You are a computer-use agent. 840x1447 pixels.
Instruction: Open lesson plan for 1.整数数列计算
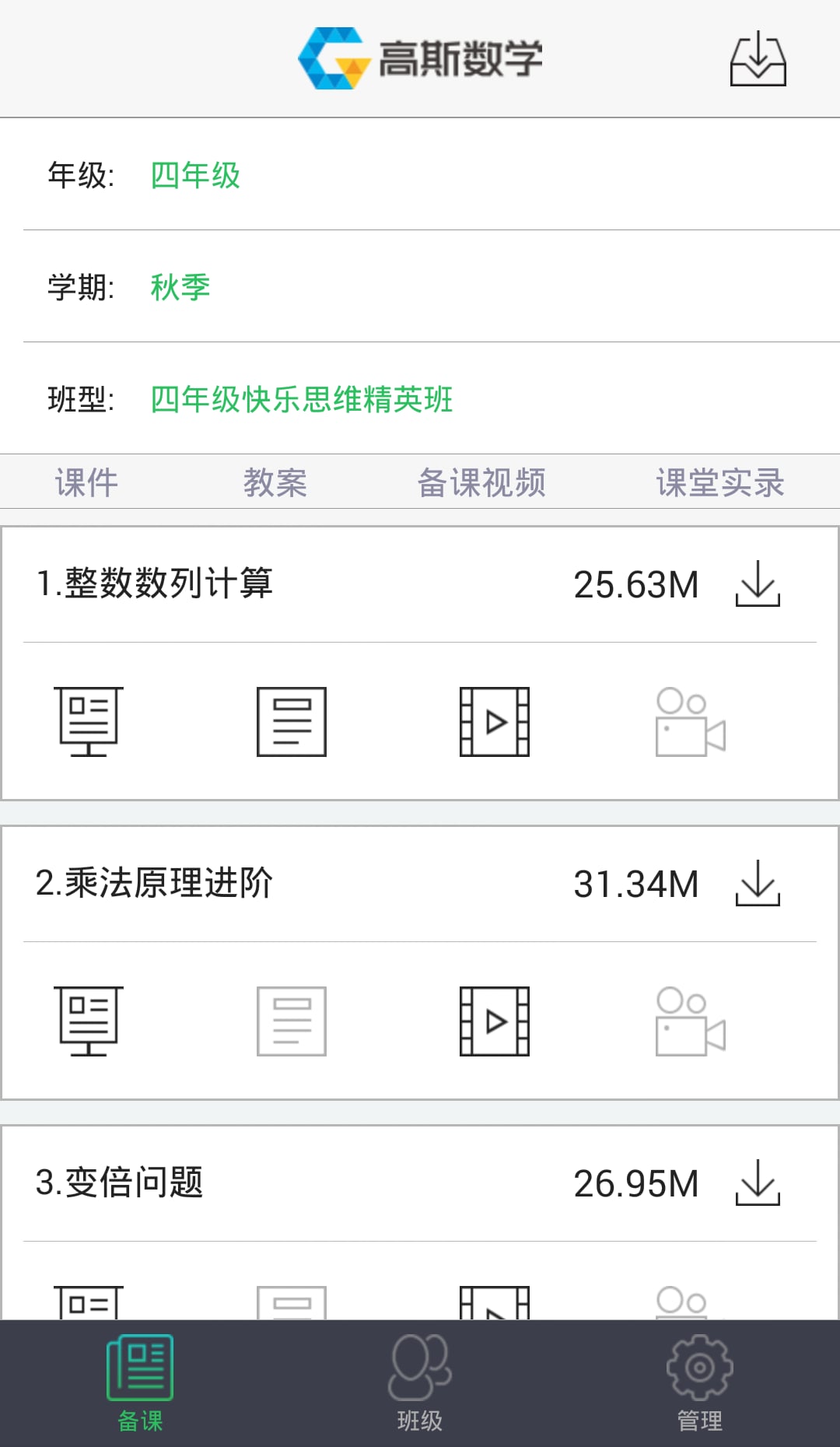coord(292,721)
